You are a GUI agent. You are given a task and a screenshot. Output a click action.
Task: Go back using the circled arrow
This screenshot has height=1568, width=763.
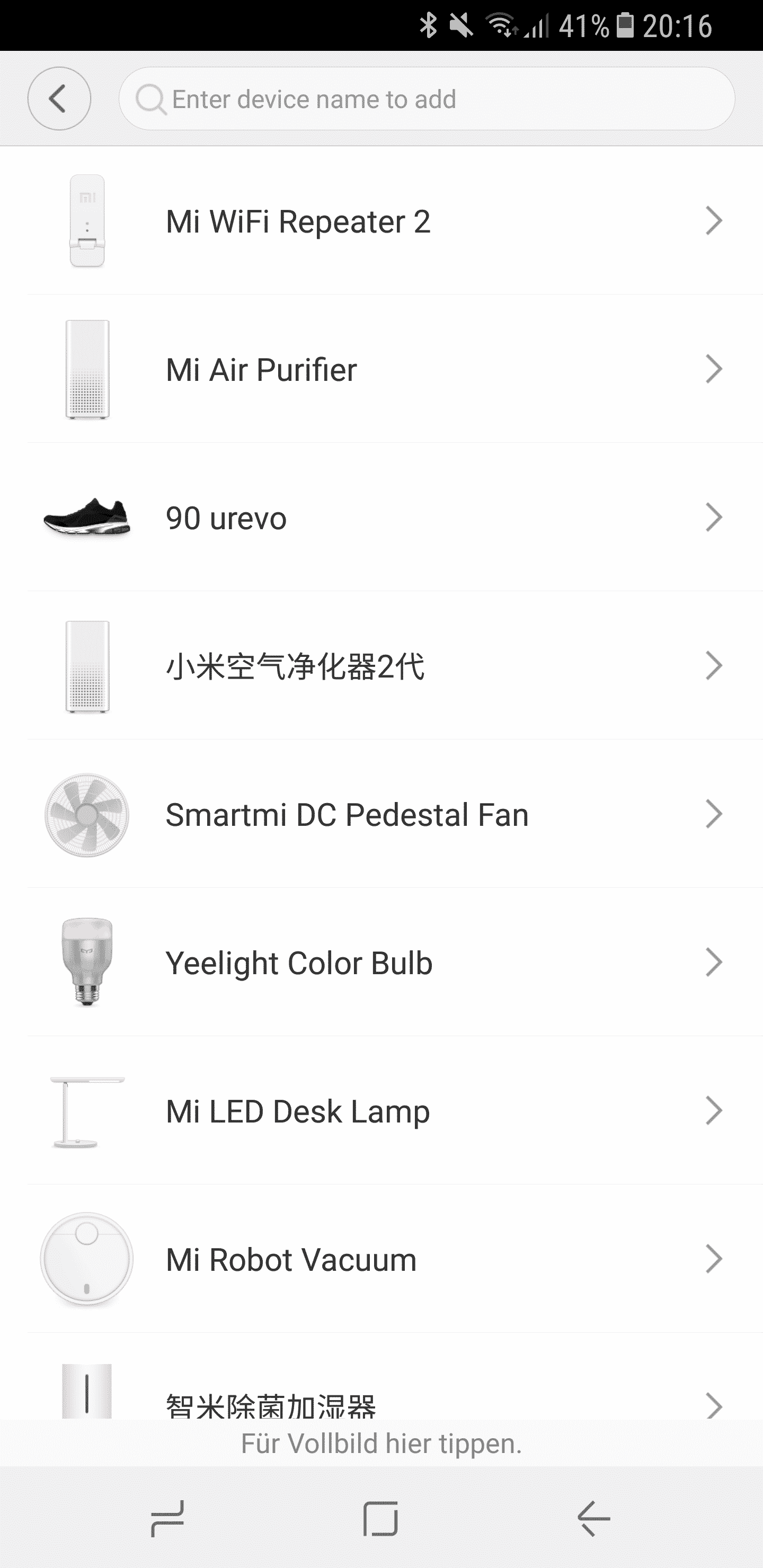pyautogui.click(x=59, y=99)
